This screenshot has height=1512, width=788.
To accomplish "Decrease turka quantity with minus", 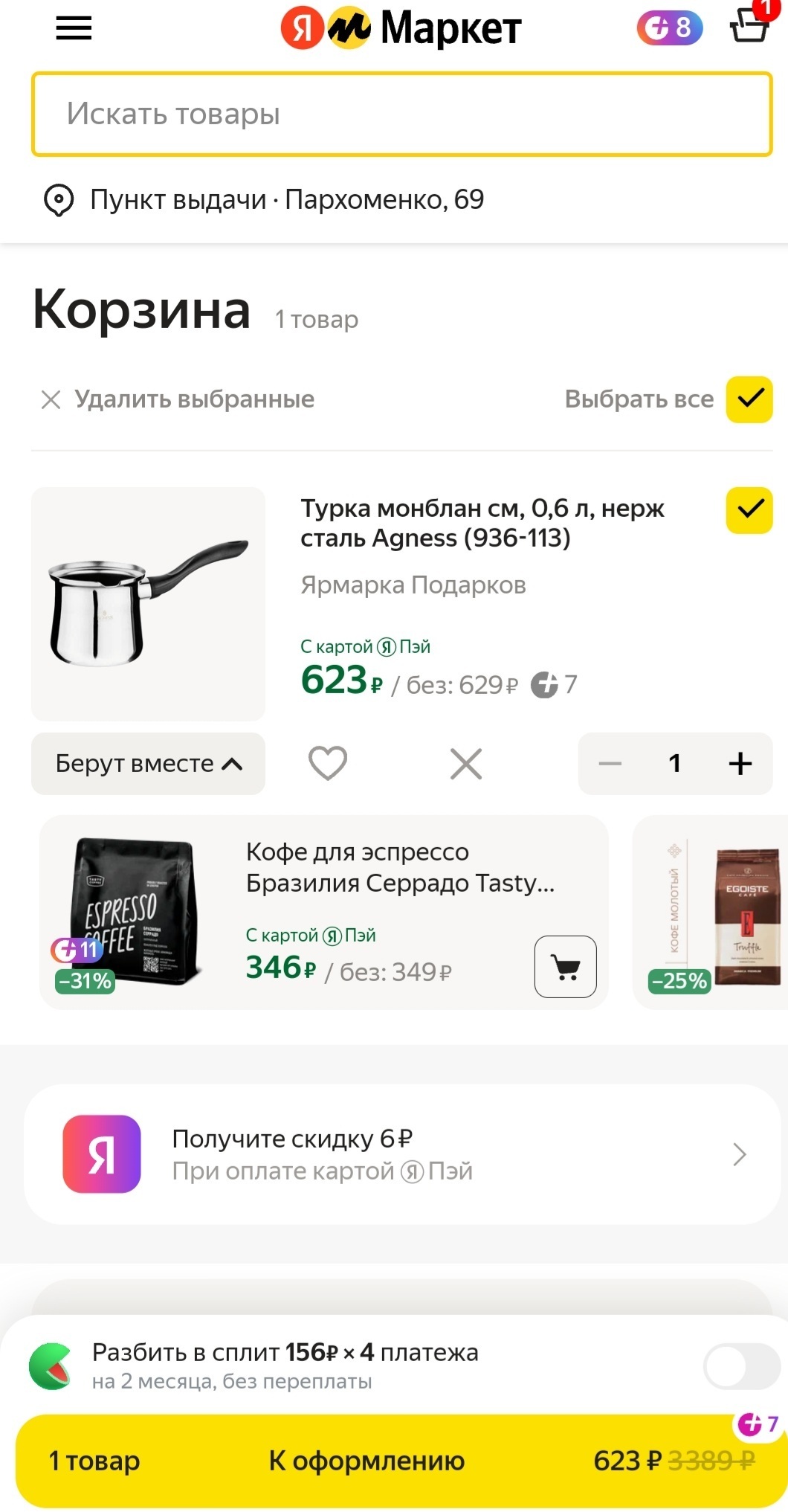I will (610, 764).
